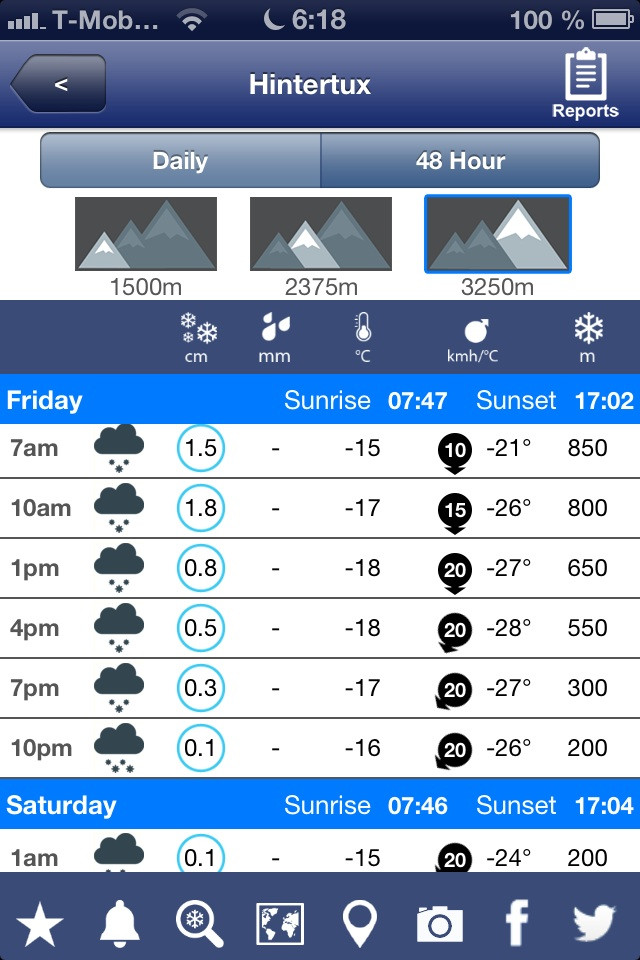The image size is (640, 960).
Task: Open the Facebook icon
Action: (517, 924)
